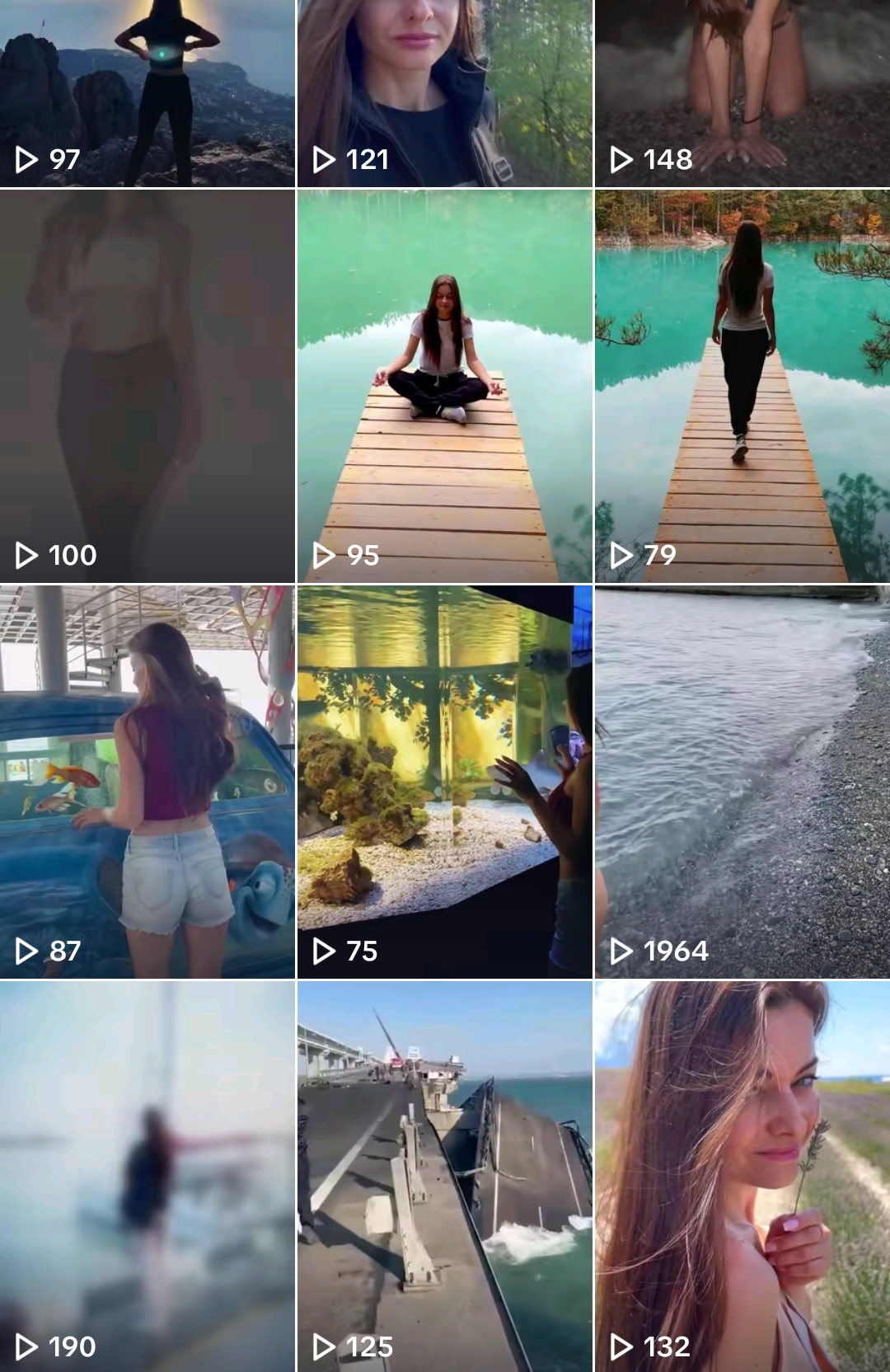Open the video with 97 views
Viewport: 890px width, 1372px height.
tap(147, 92)
